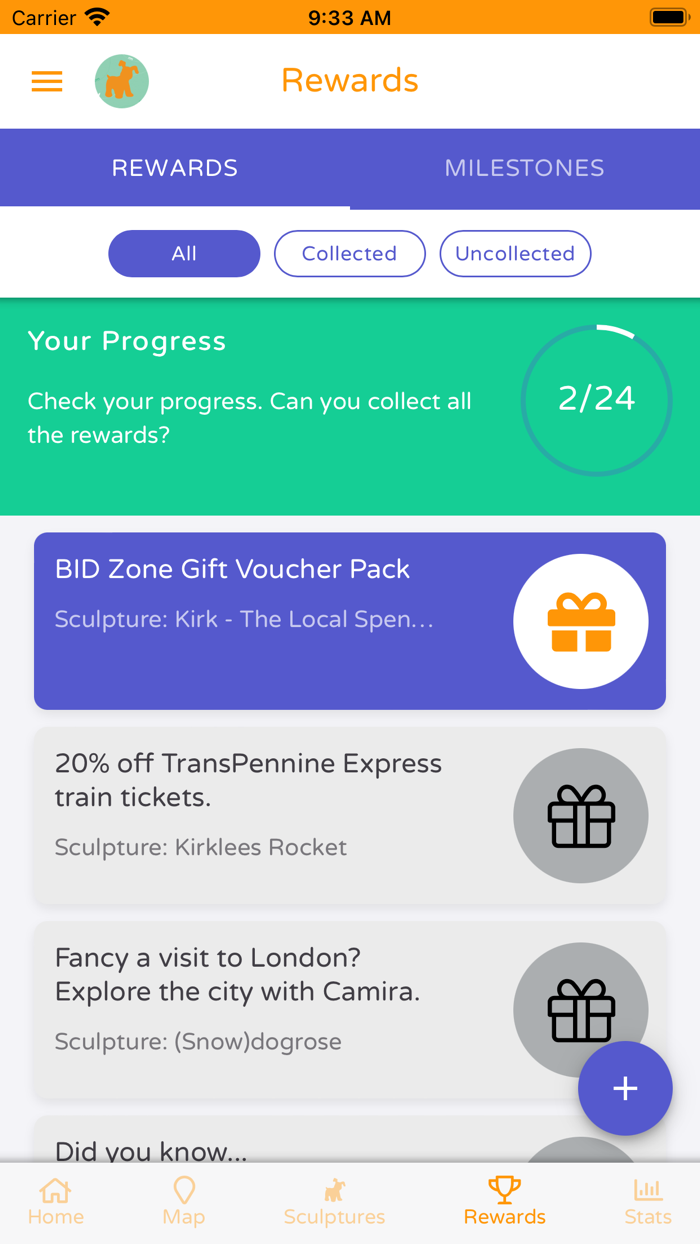Open the Camira London visit reward
Image resolution: width=700 pixels, height=1244 pixels.
[350, 1010]
